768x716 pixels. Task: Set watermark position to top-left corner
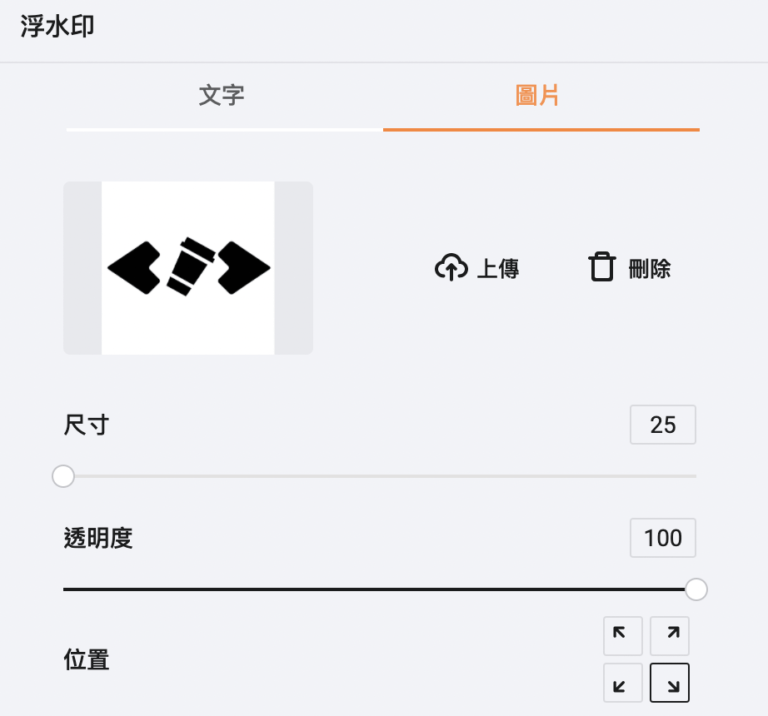(x=621, y=635)
